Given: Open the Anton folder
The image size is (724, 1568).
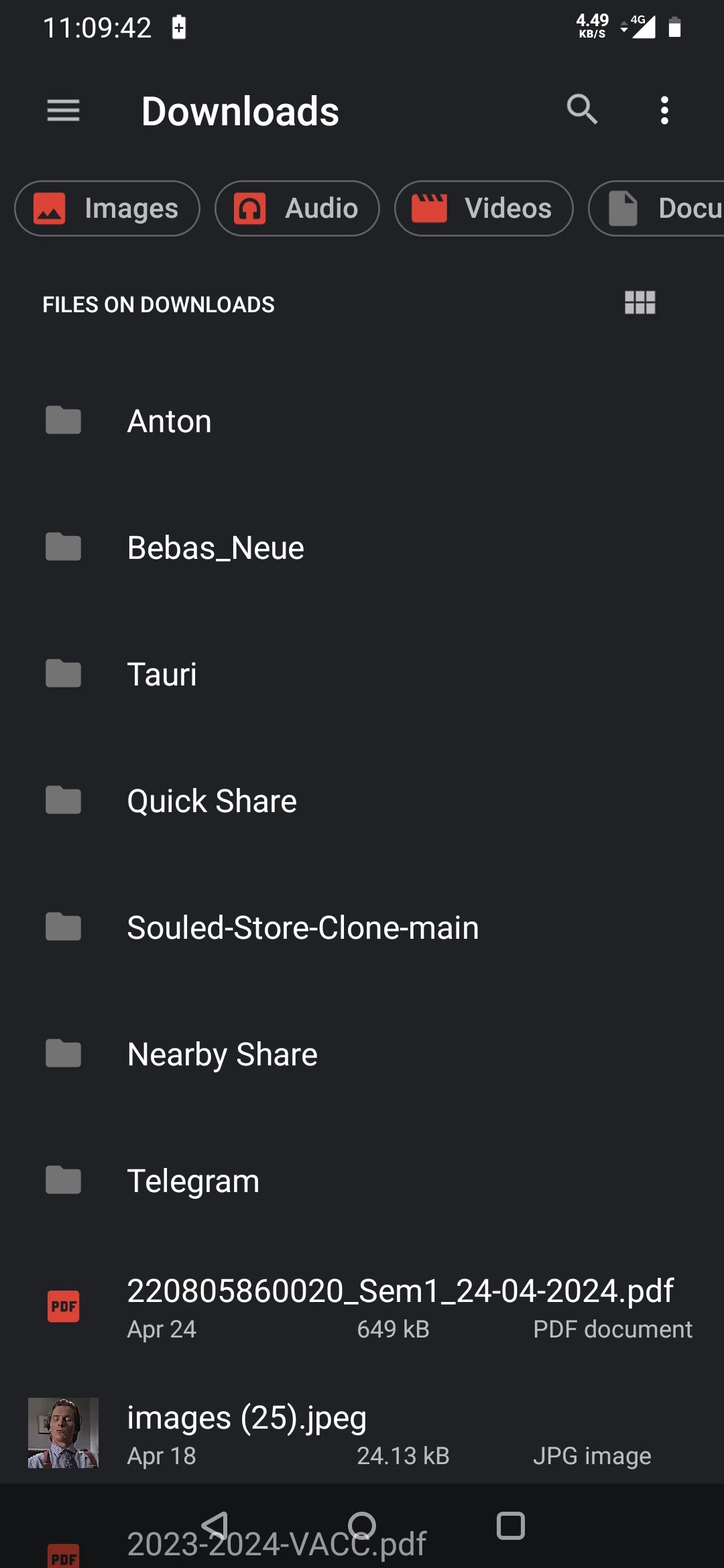Looking at the screenshot, I should [170, 421].
